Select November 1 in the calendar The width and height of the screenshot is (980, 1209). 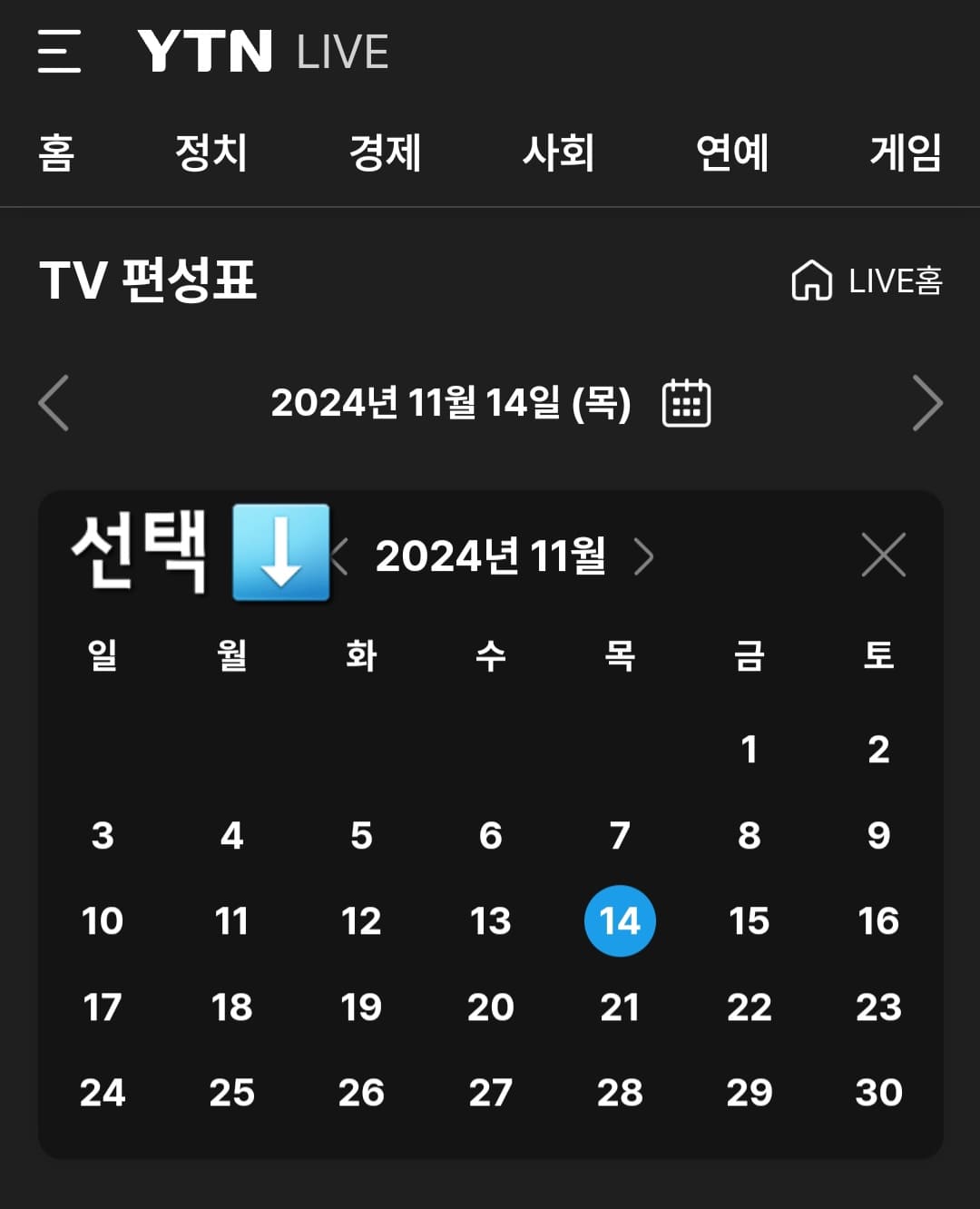pos(749,748)
